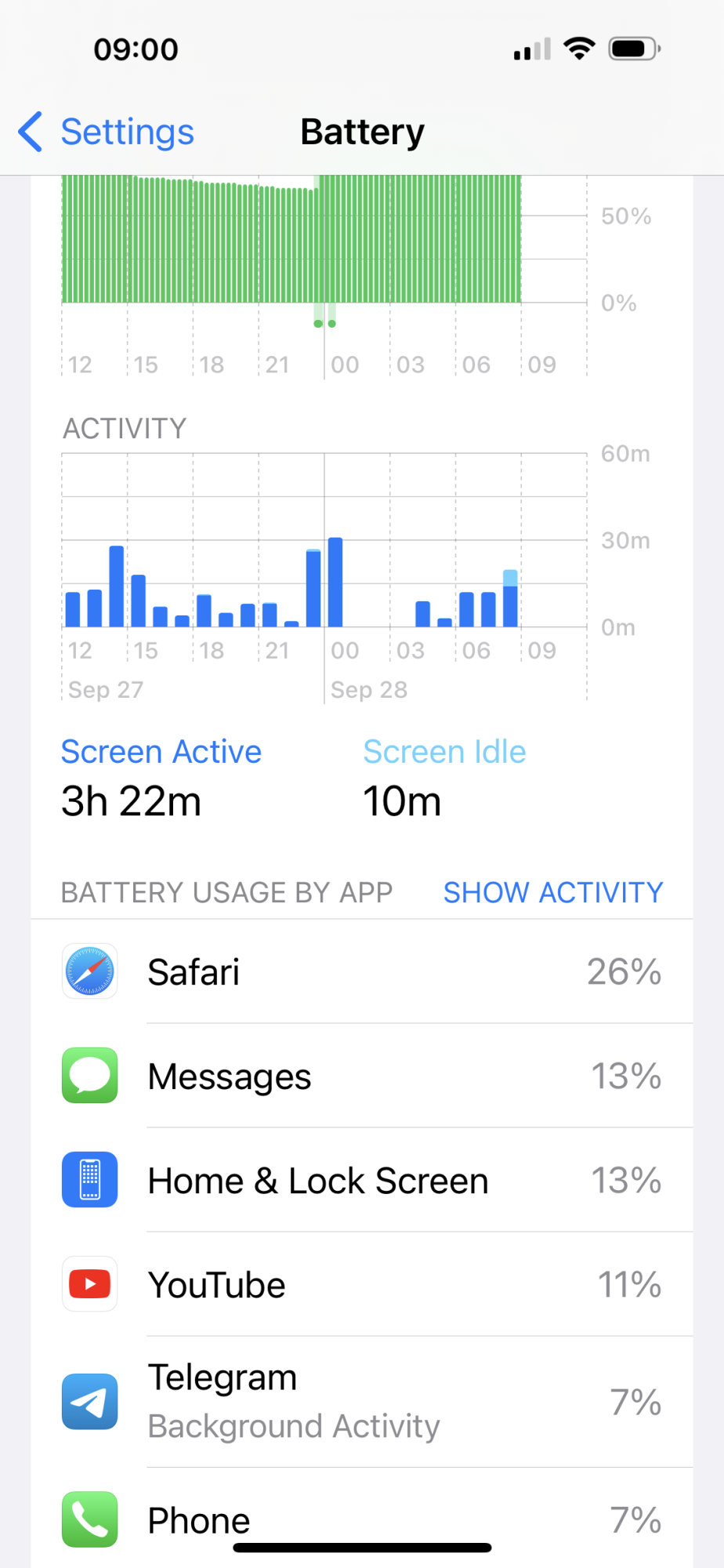Open Safari battery usage row
This screenshot has width=724, height=1568.
(362, 971)
